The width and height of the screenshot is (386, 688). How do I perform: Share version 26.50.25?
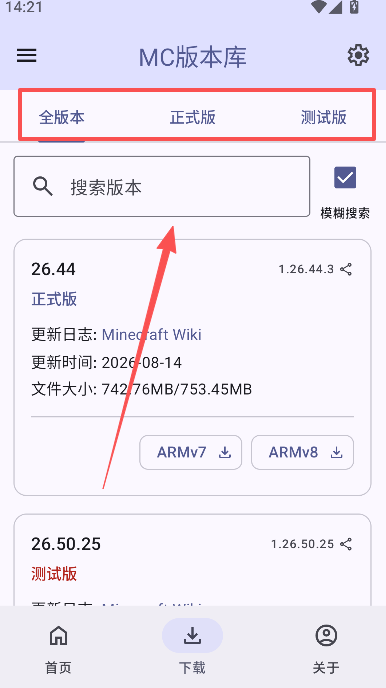(x=346, y=544)
